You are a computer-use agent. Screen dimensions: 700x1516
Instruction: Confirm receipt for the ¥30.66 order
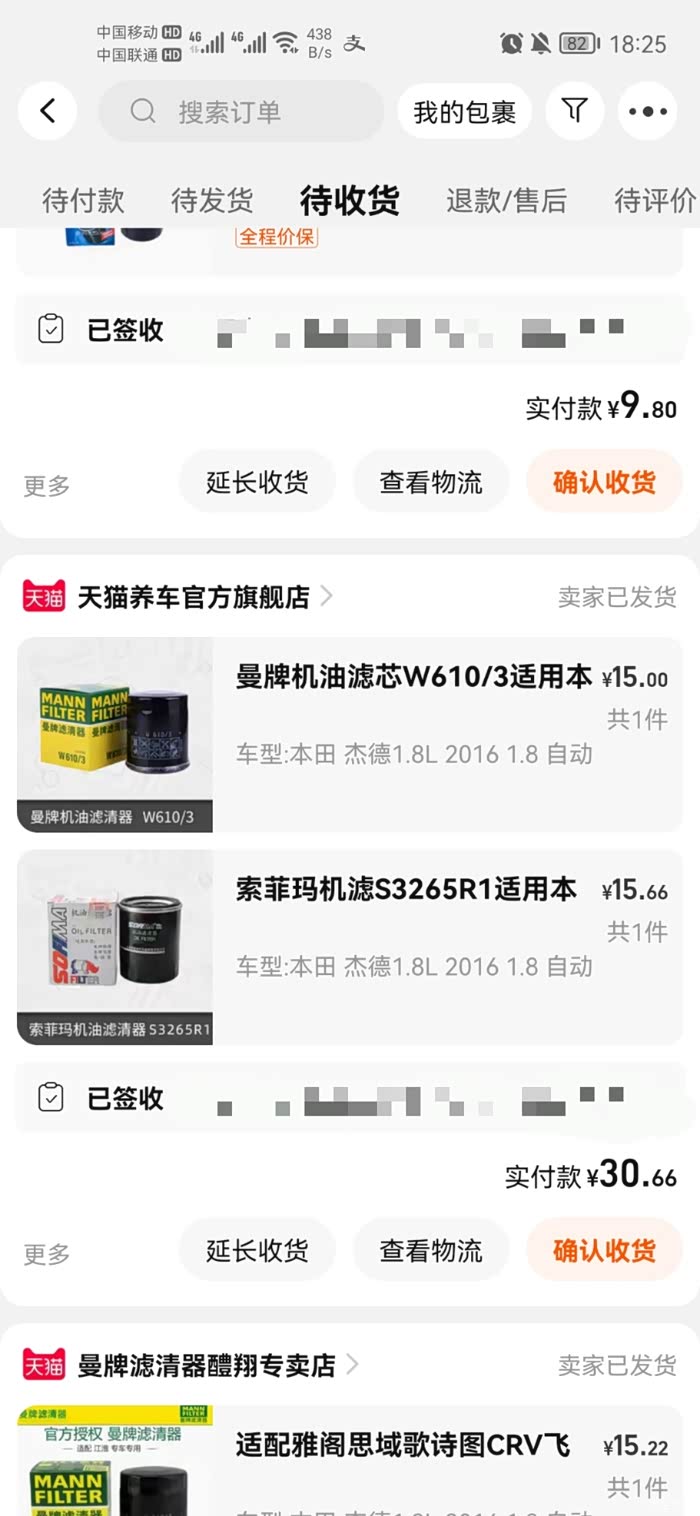[604, 1250]
